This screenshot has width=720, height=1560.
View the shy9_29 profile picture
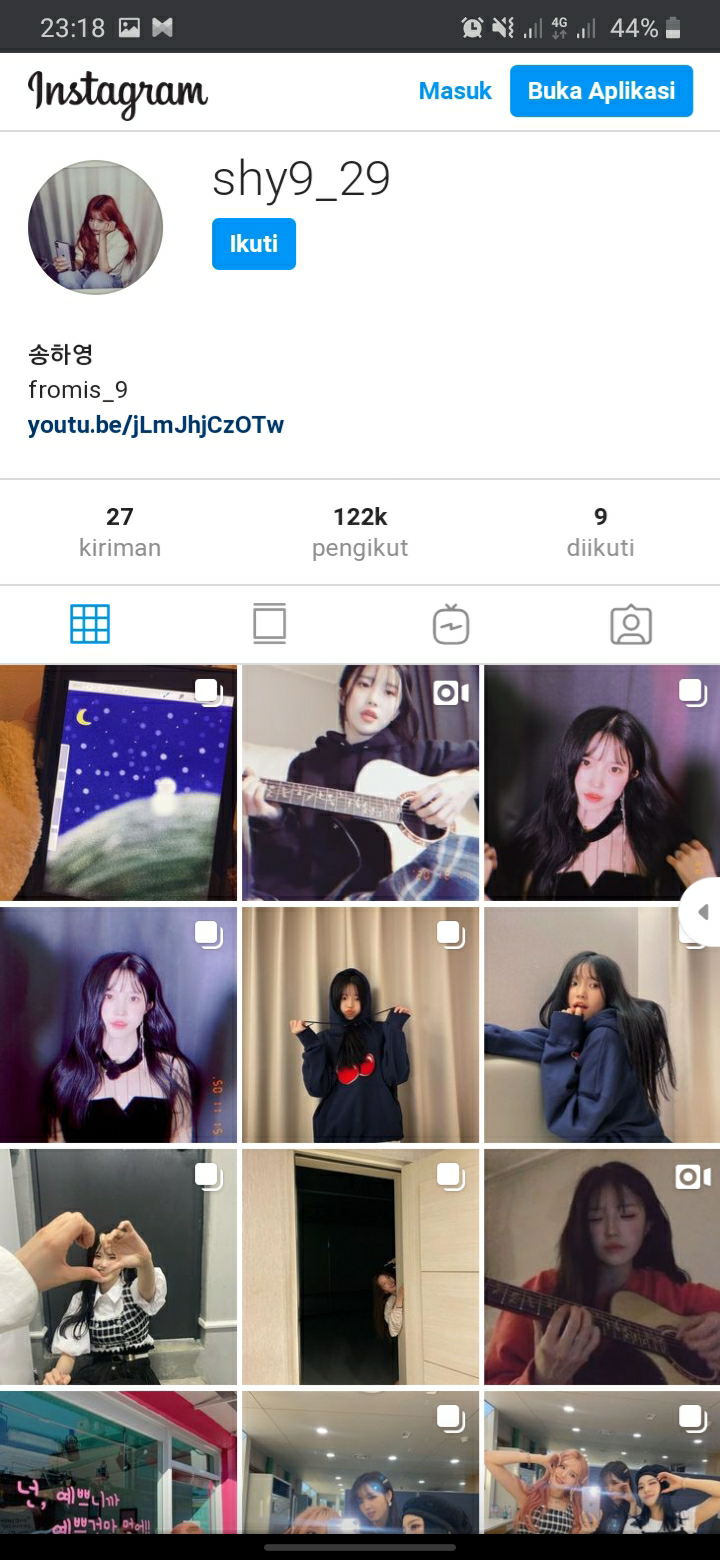tap(95, 227)
